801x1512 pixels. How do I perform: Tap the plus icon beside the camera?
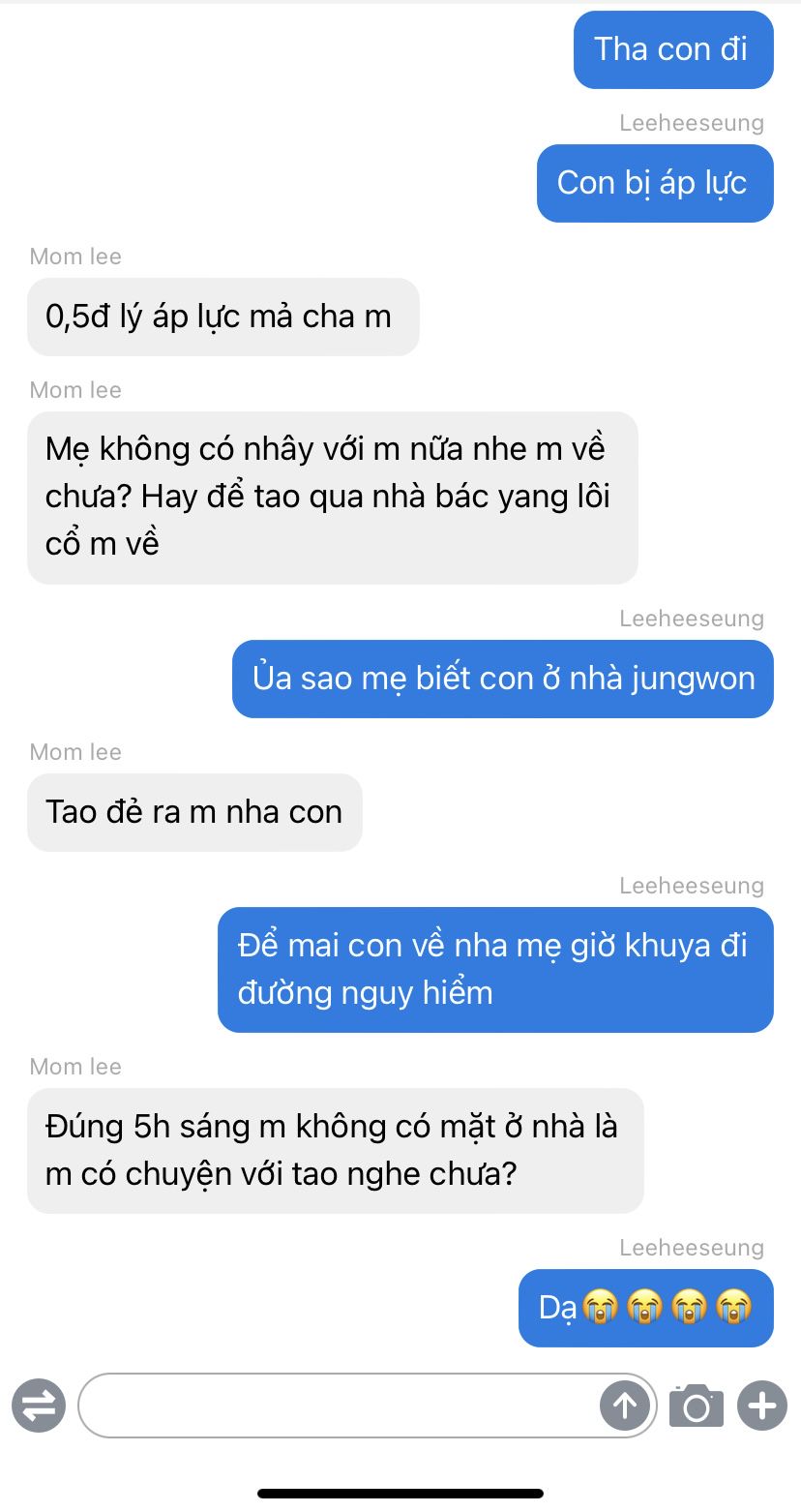pos(762,1406)
